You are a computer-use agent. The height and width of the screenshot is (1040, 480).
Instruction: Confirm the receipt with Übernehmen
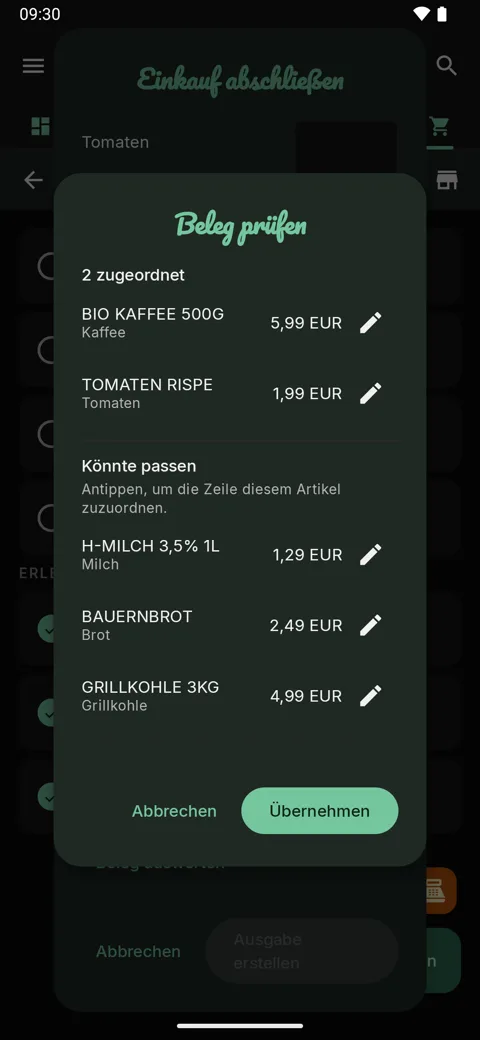320,811
